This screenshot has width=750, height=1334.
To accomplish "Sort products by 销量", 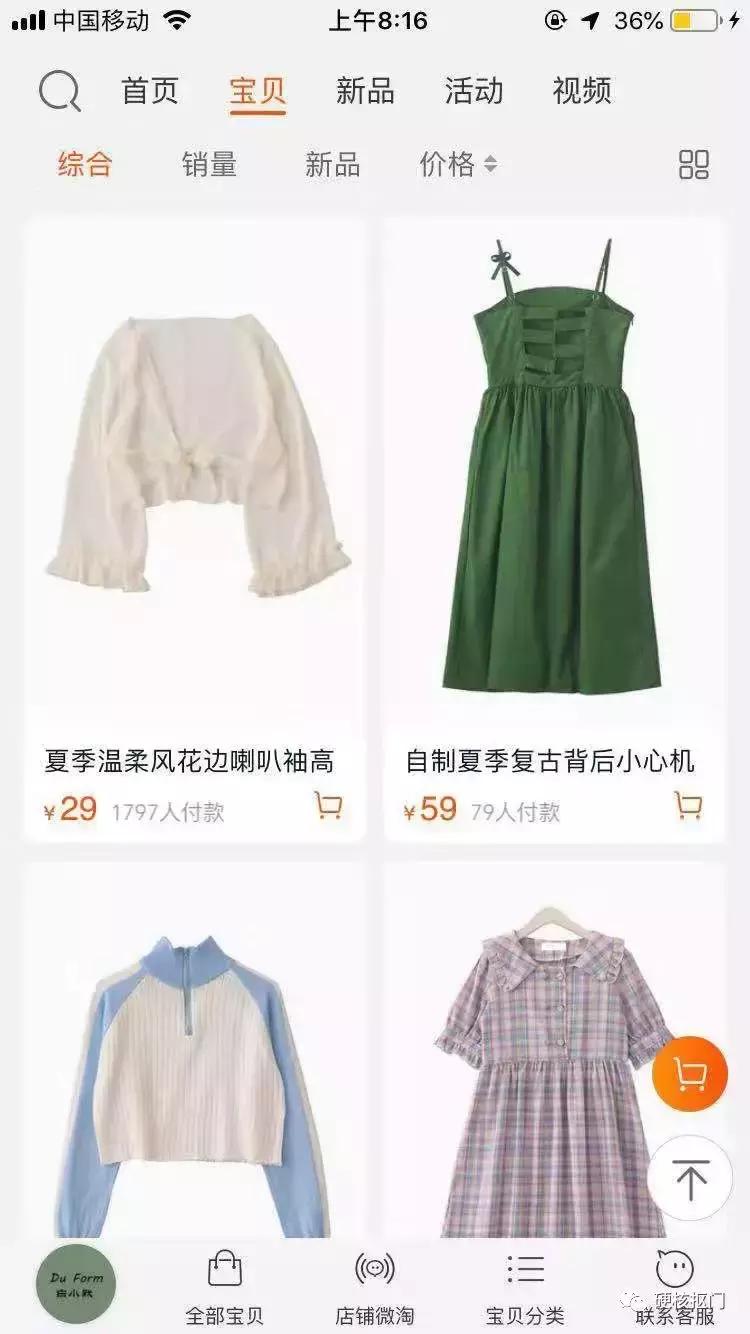I will (210, 165).
